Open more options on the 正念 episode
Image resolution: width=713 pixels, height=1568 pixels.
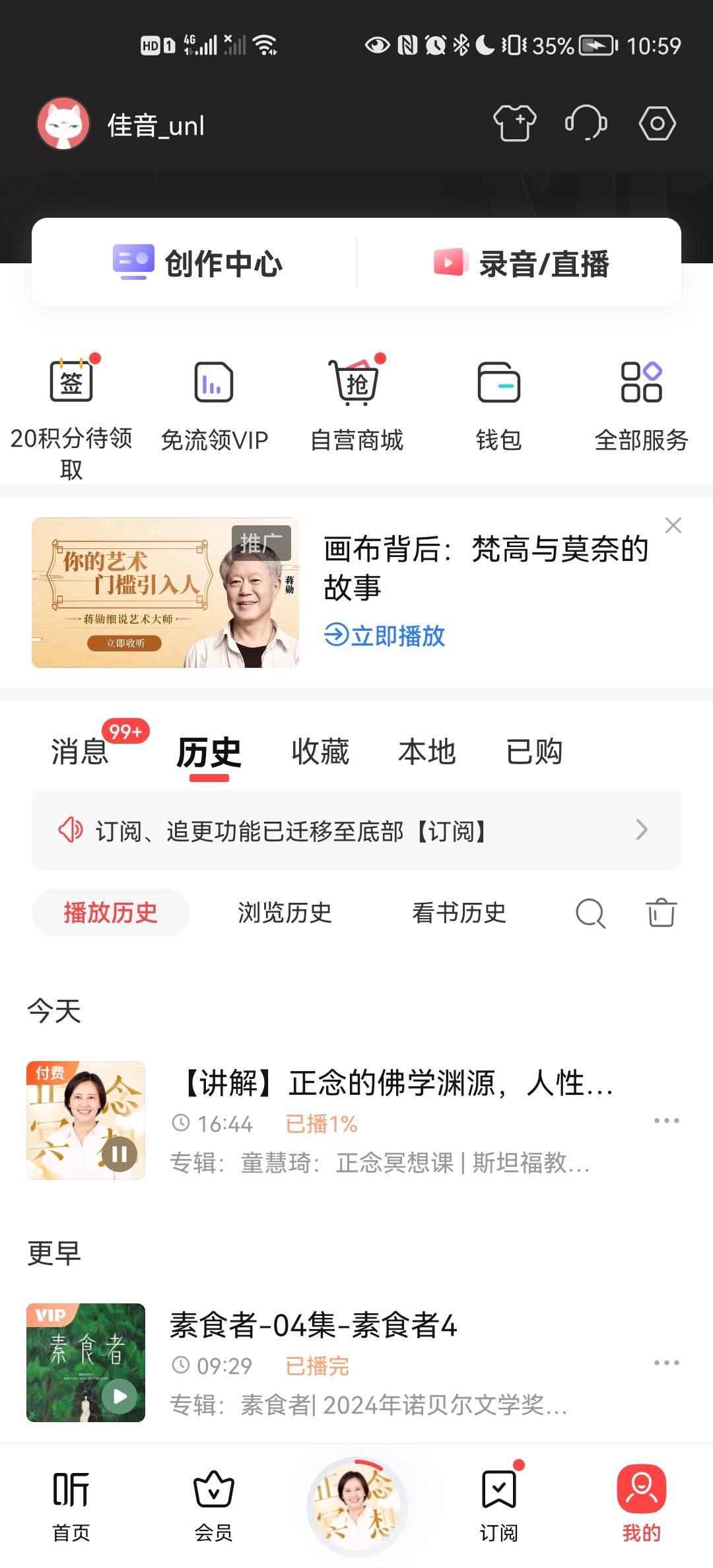[x=665, y=1120]
